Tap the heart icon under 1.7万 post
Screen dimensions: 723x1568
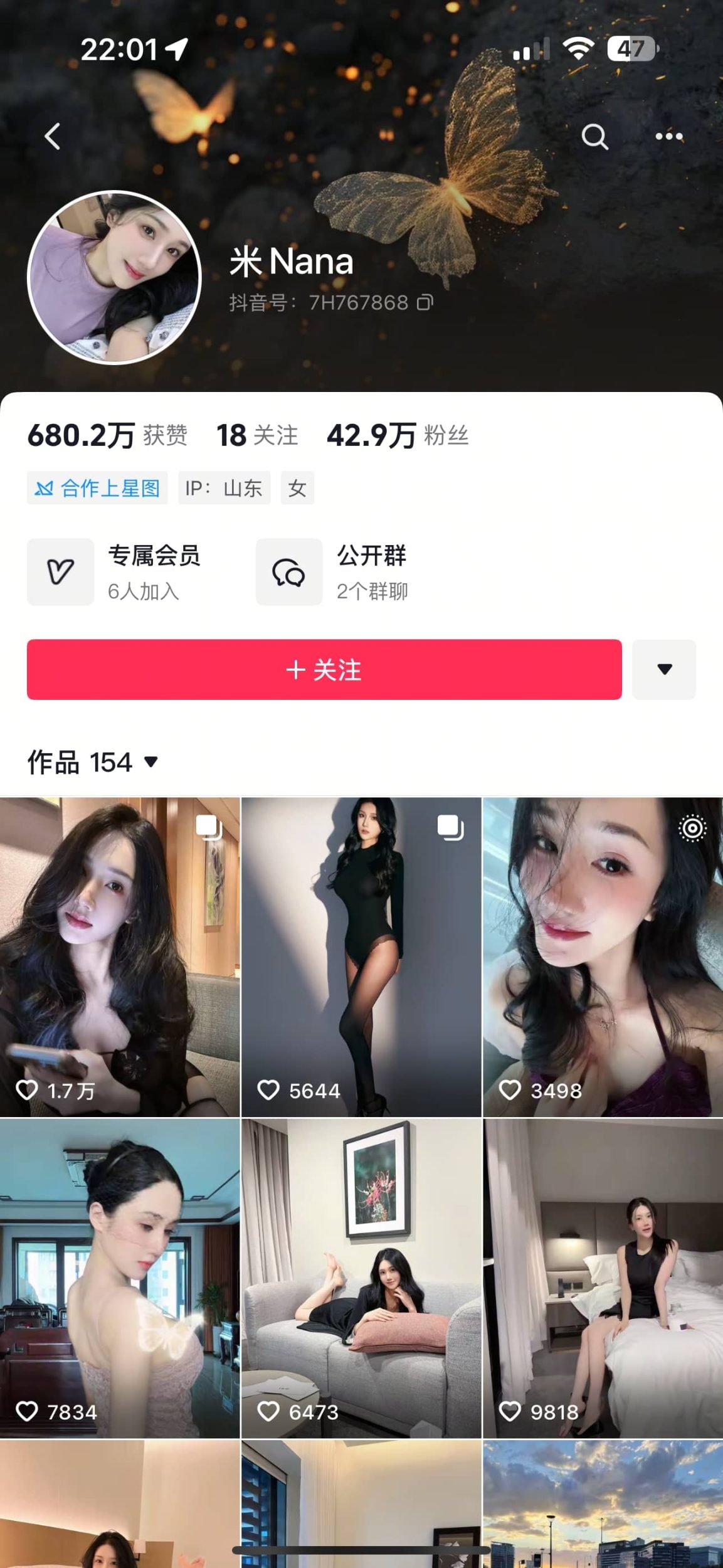(x=28, y=1090)
